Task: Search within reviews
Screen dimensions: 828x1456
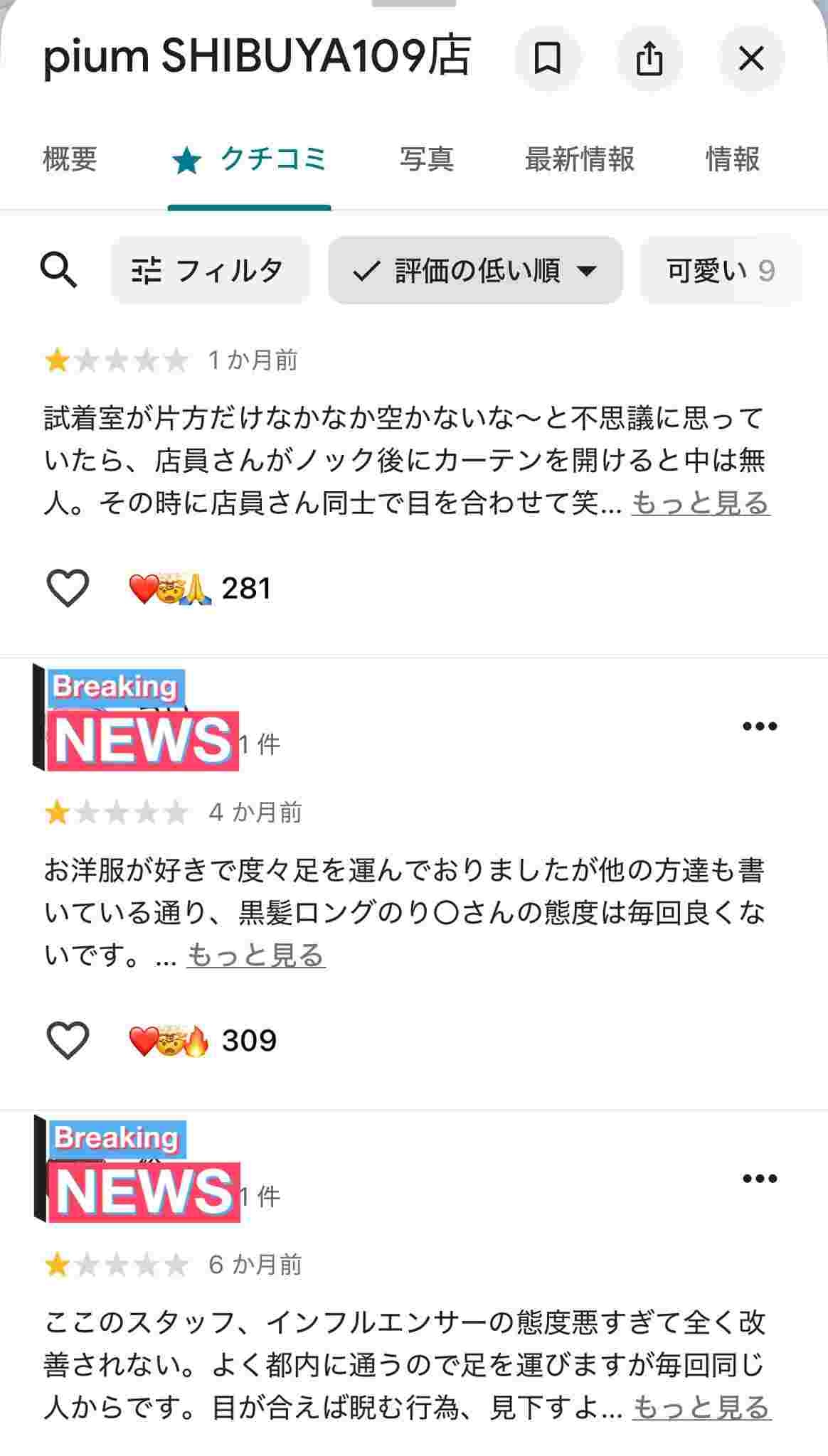Action: click(x=58, y=270)
